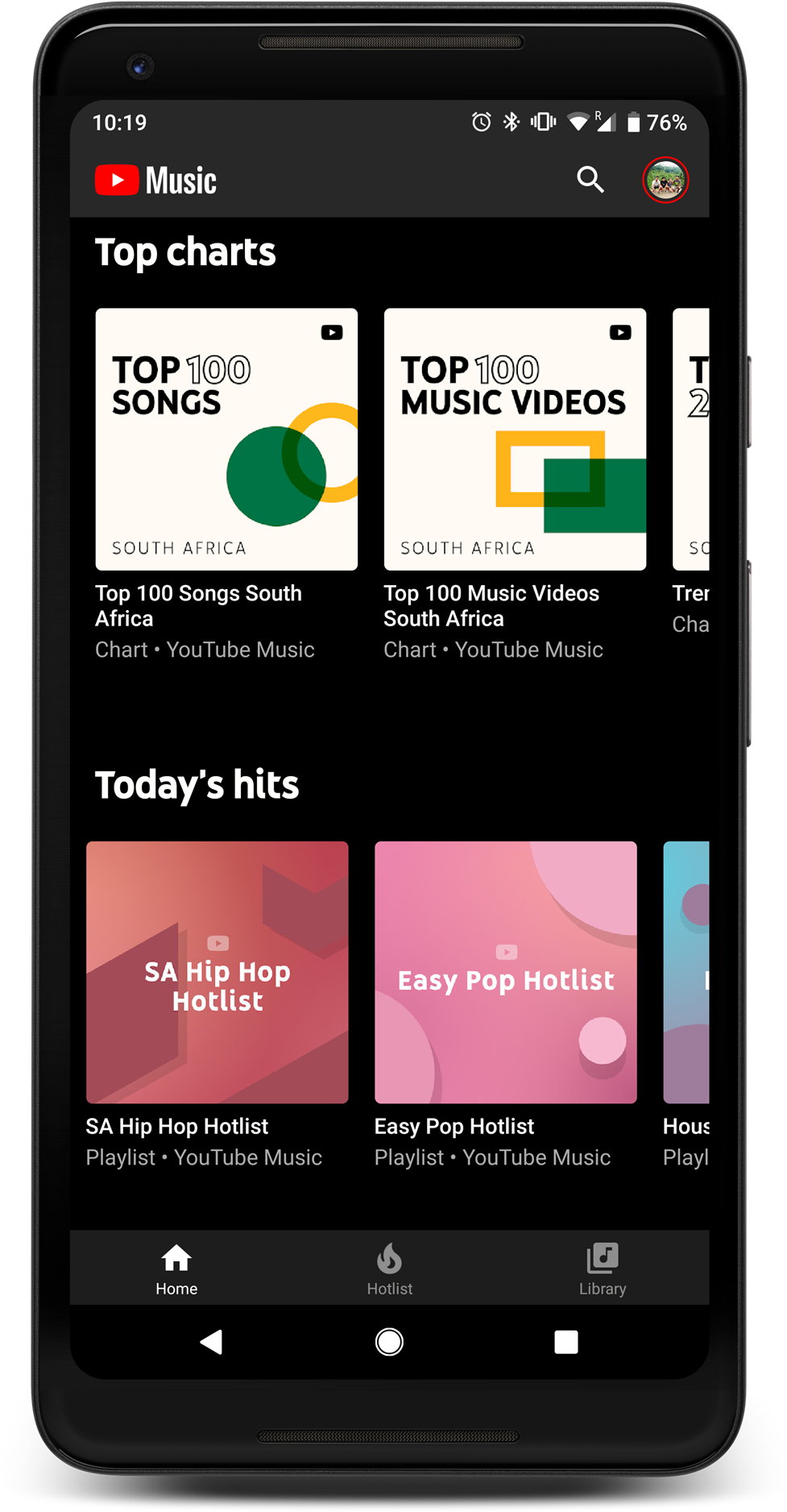This screenshot has width=787, height=1512.
Task: Tap the system back button
Action: click(211, 1342)
